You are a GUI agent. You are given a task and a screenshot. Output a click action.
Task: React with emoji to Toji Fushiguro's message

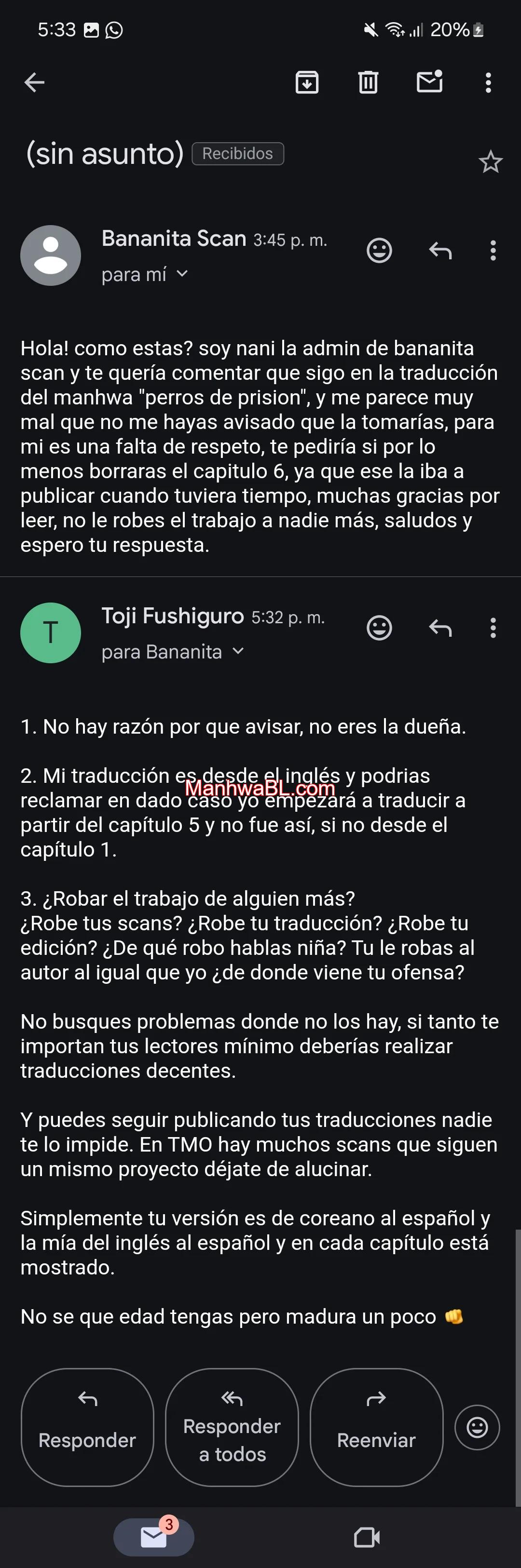point(379,628)
